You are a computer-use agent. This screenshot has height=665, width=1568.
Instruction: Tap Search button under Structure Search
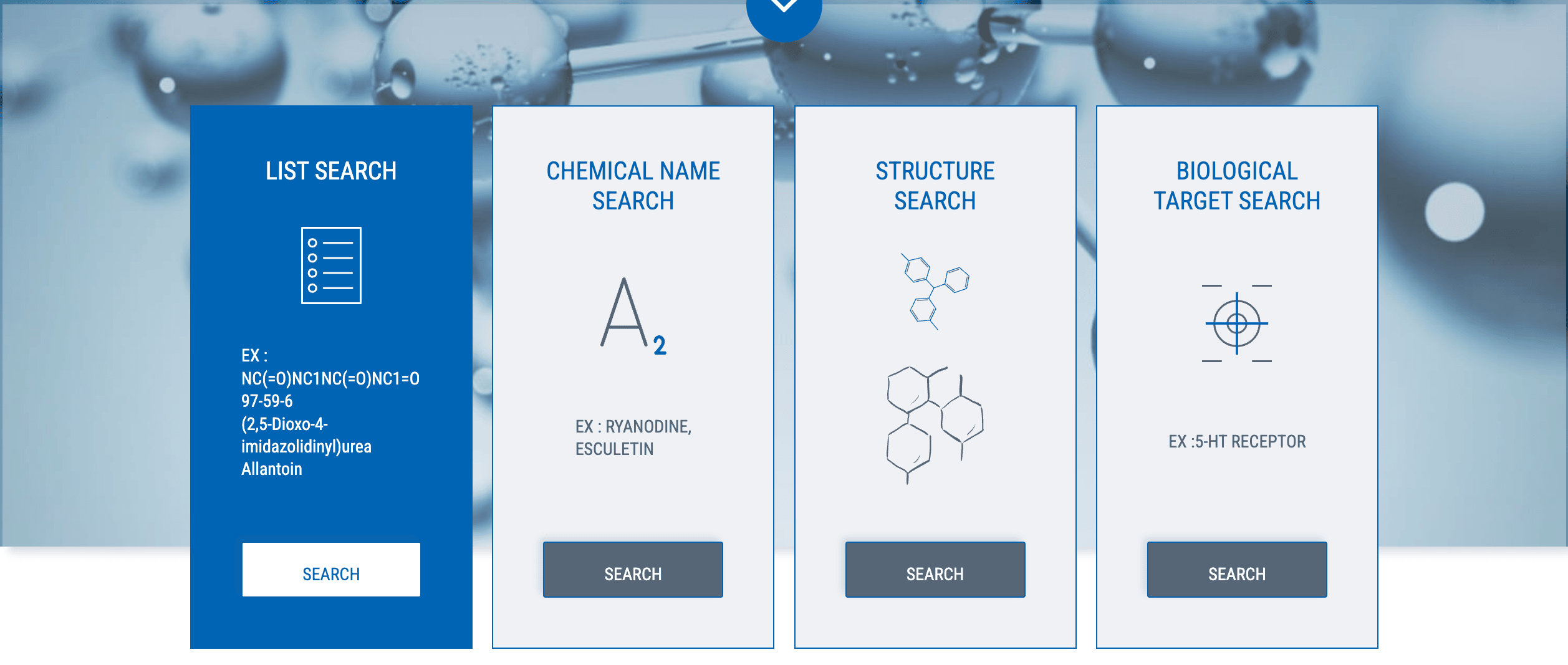[935, 570]
